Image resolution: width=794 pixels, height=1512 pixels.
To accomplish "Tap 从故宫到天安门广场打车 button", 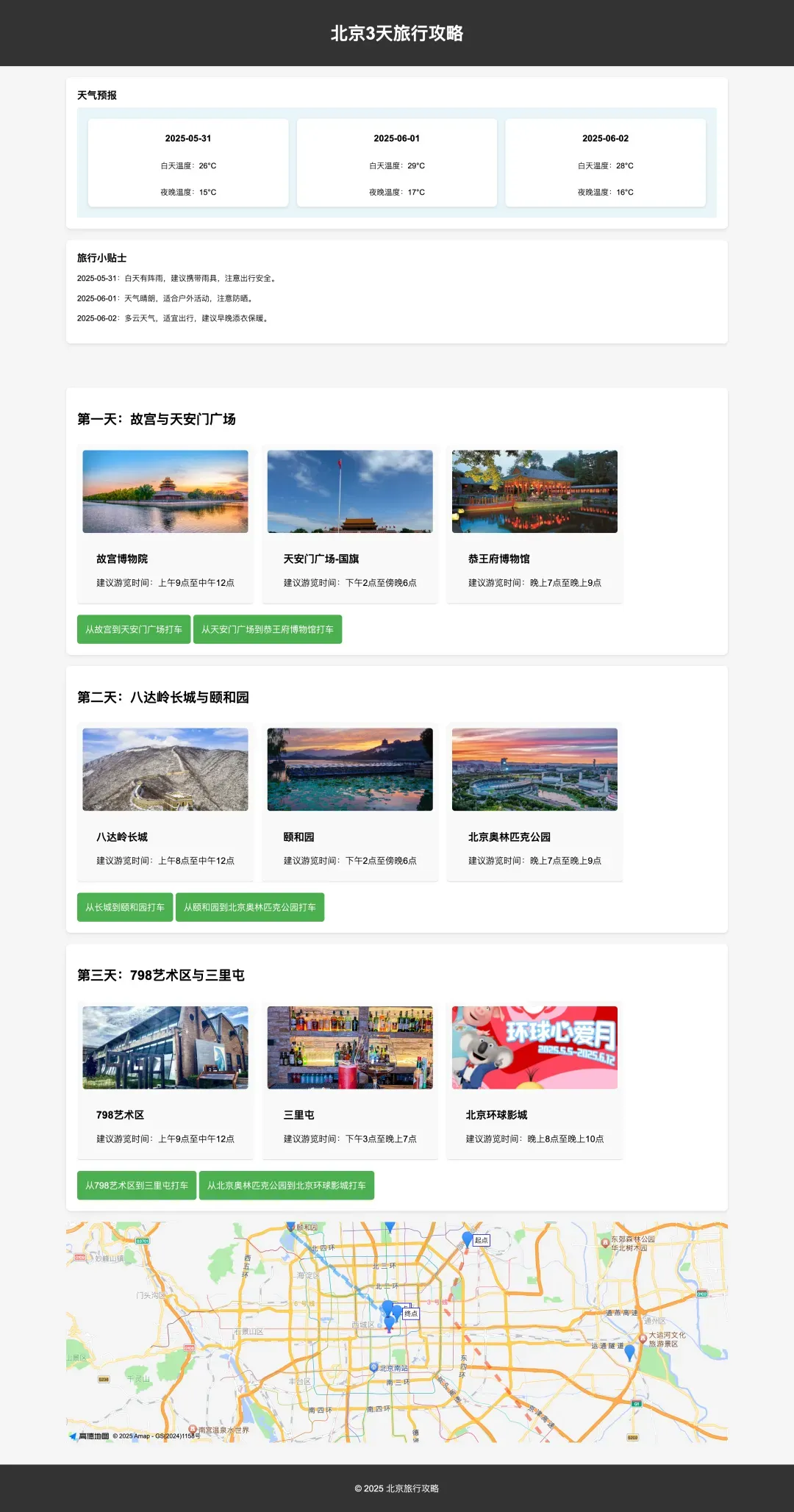I will coord(134,629).
